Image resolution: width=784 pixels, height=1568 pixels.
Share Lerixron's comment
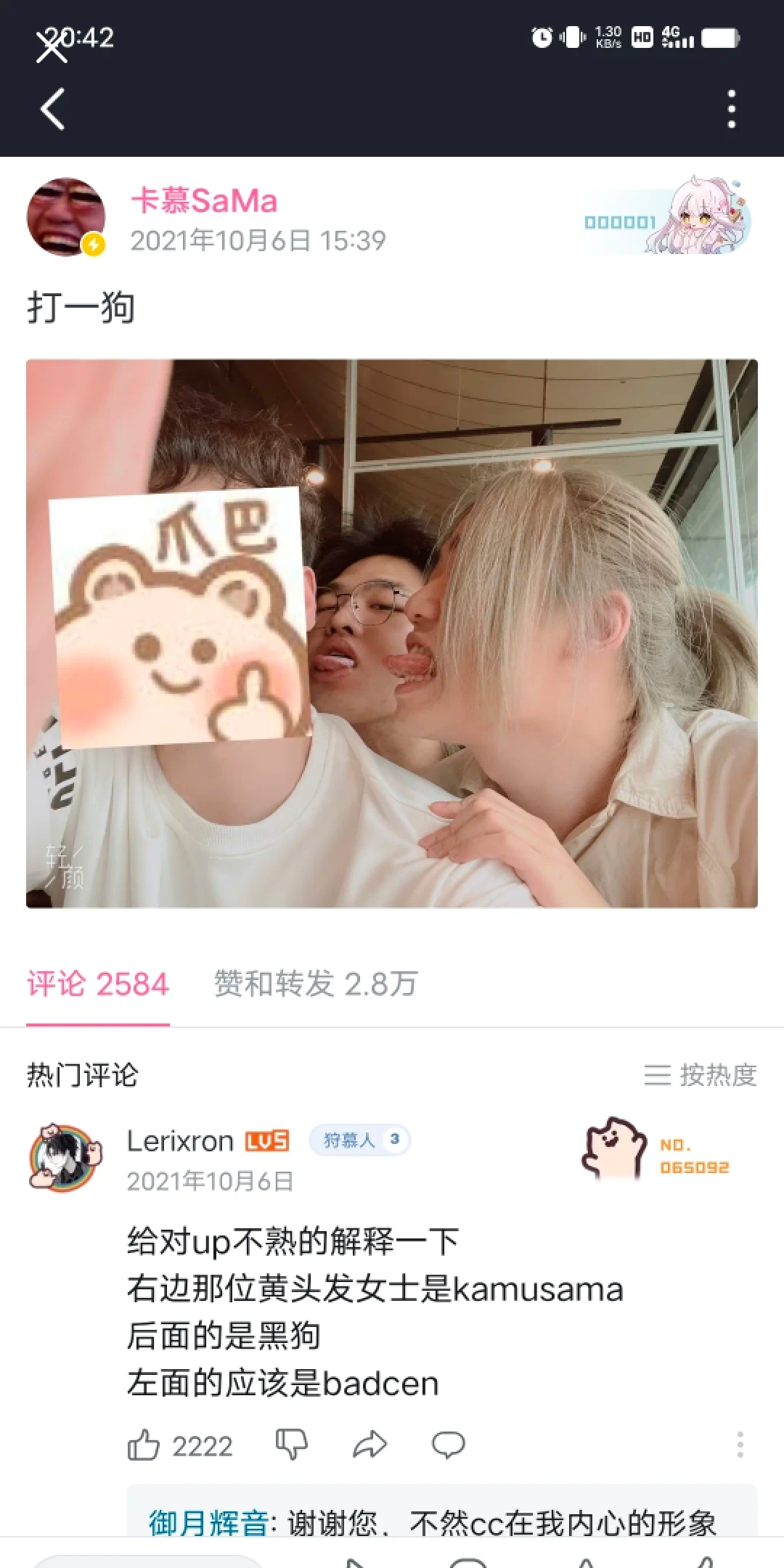[x=369, y=1445]
